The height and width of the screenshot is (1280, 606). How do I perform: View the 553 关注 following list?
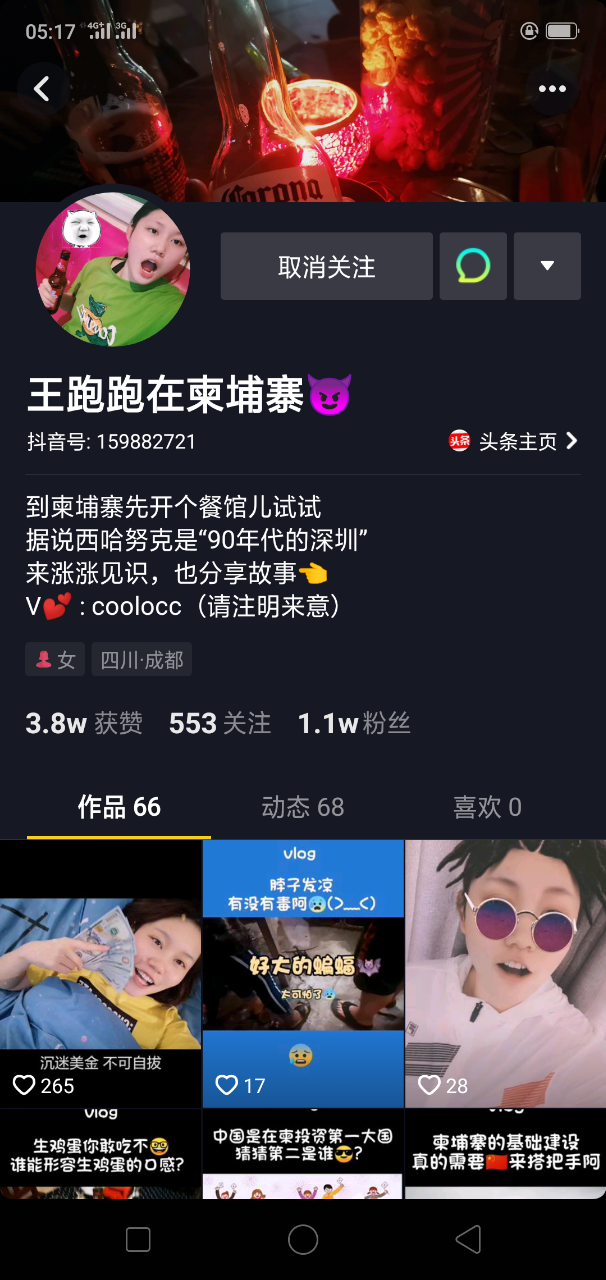pyautogui.click(x=219, y=723)
